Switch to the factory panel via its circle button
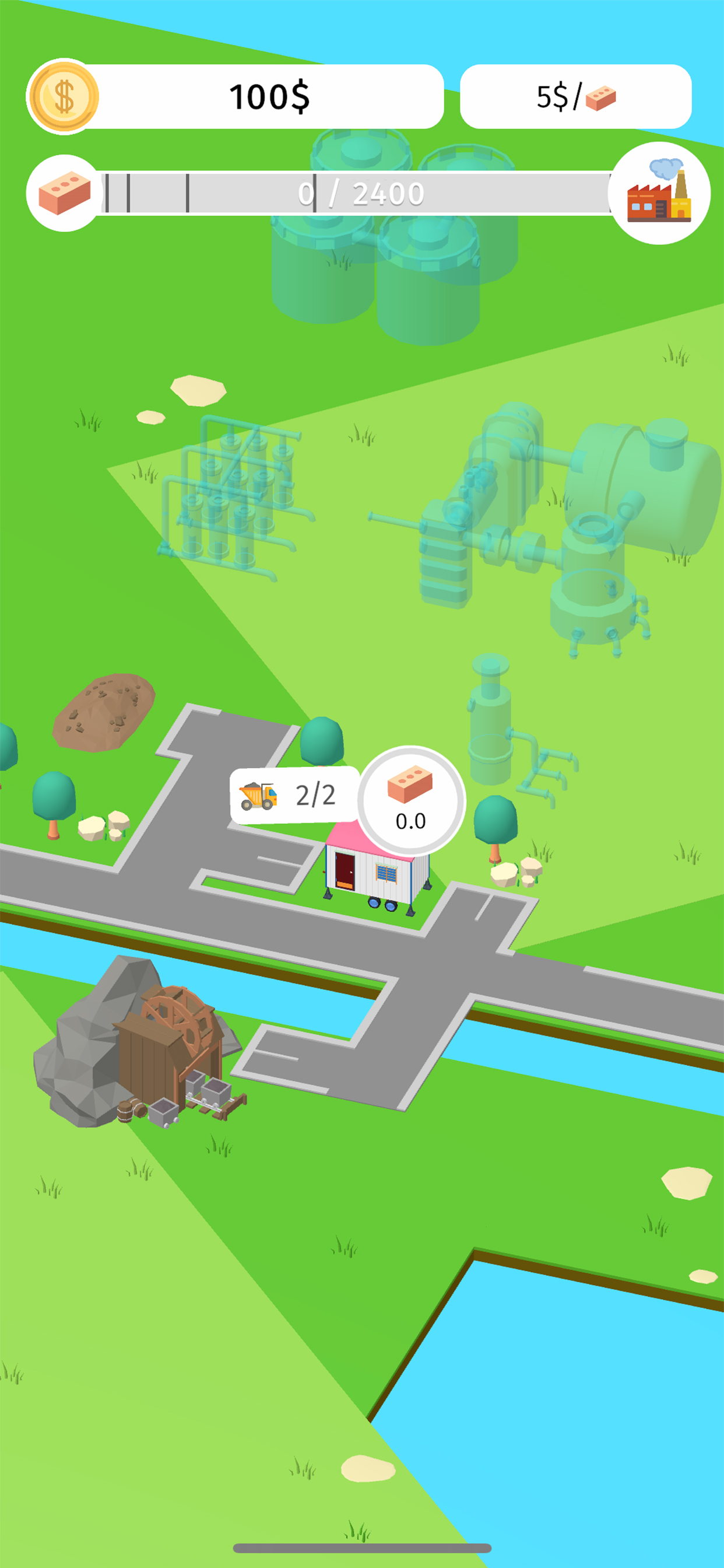The width and height of the screenshot is (724, 1568). pyautogui.click(x=660, y=194)
